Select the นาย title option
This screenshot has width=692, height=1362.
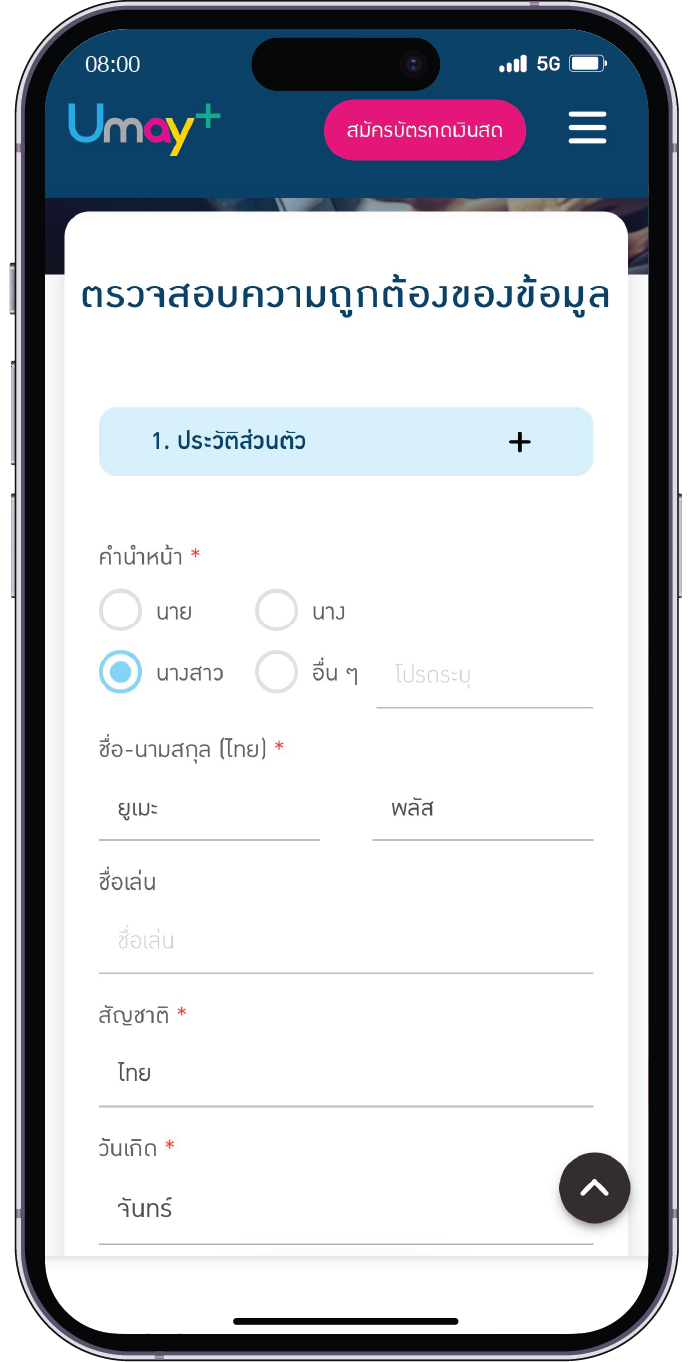[x=121, y=611]
